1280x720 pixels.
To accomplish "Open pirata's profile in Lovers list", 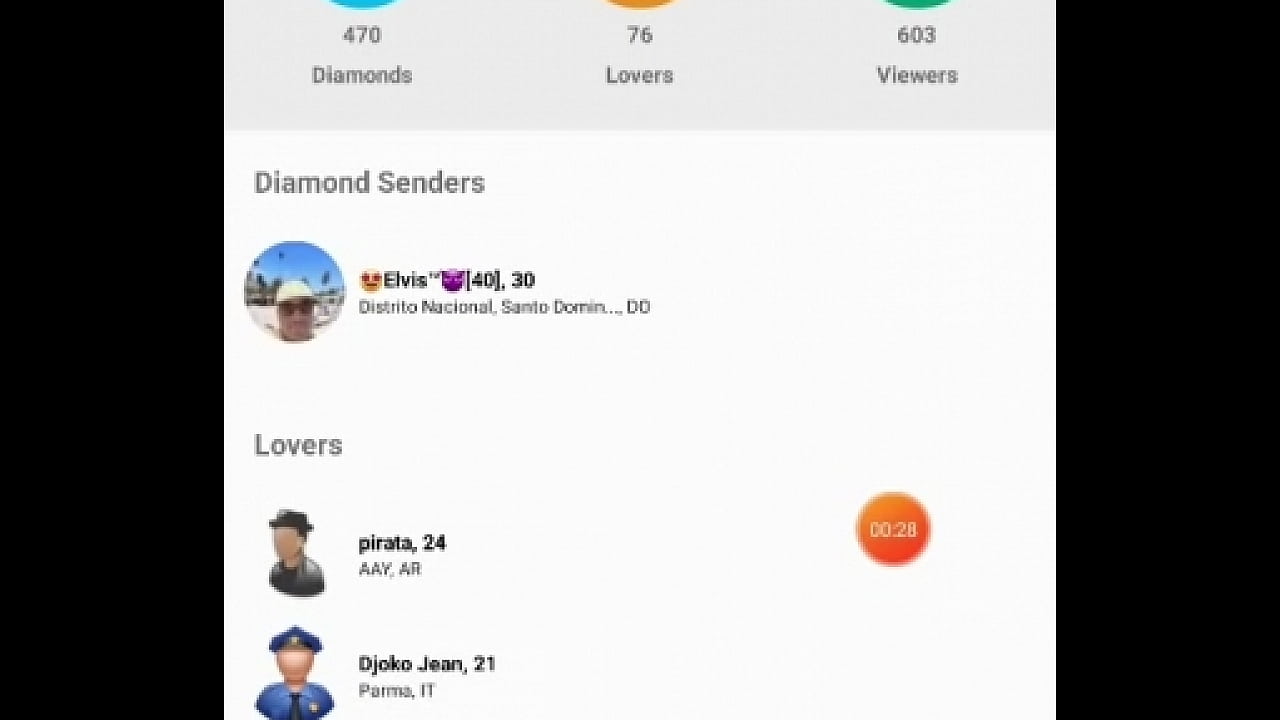I will click(x=401, y=553).
